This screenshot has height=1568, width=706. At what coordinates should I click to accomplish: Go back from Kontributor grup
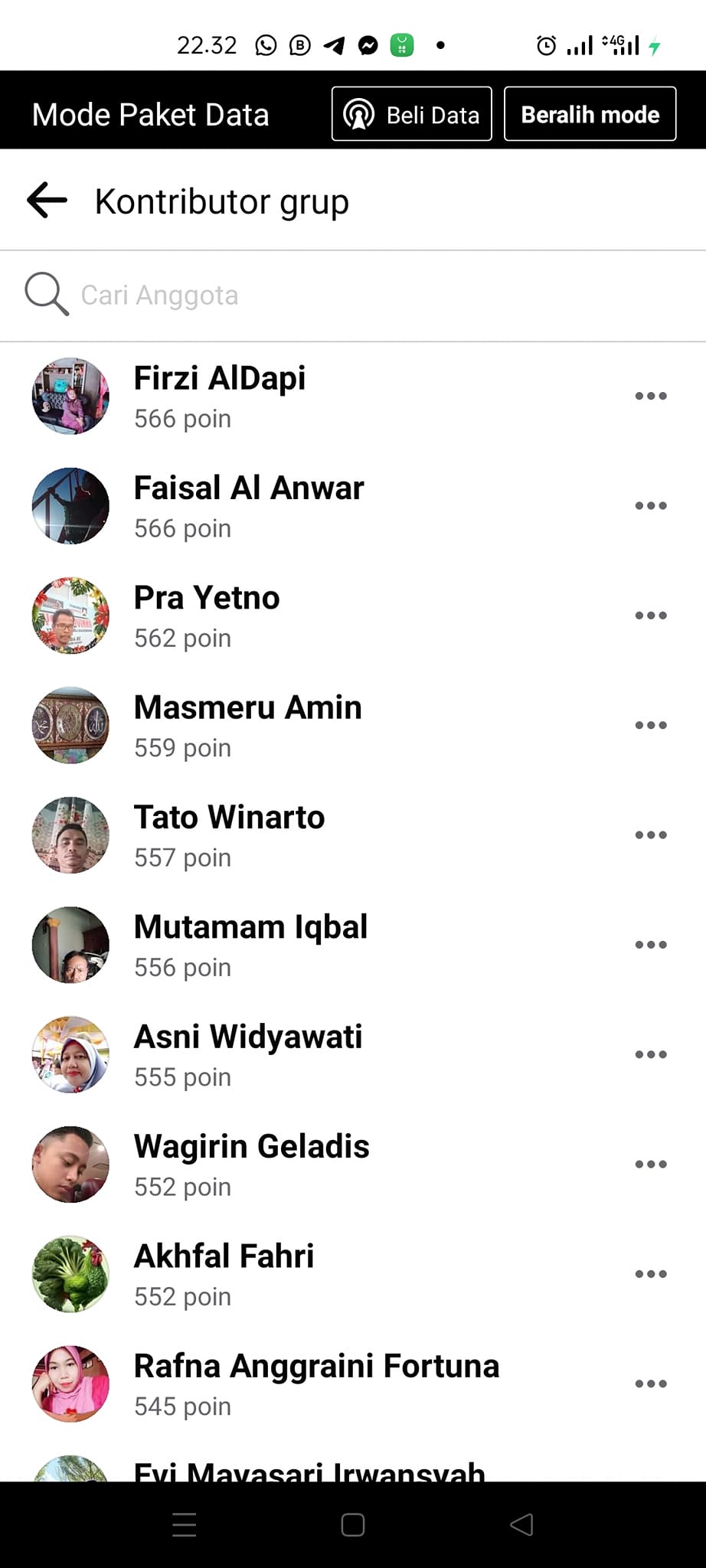(47, 201)
